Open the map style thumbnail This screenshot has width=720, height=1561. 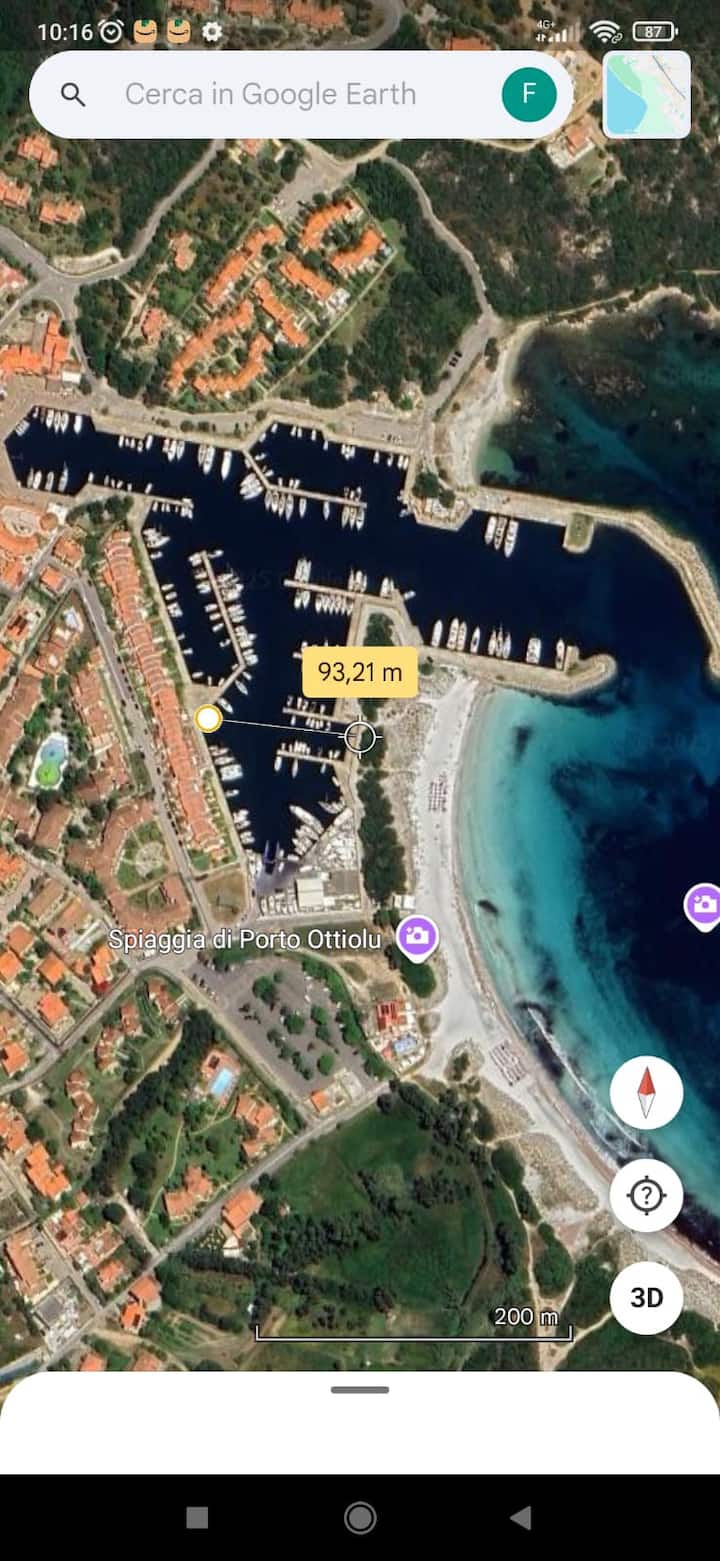click(x=647, y=94)
